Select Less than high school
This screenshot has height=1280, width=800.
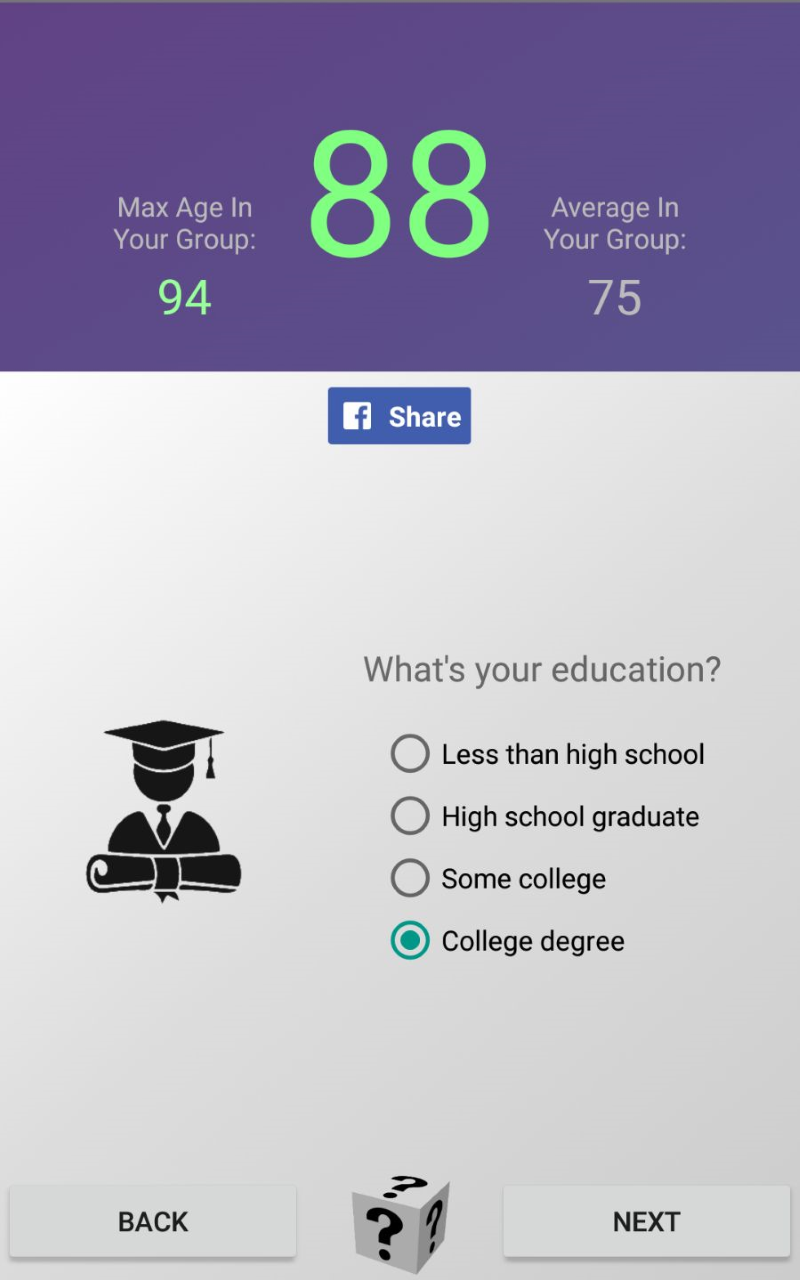click(x=410, y=754)
